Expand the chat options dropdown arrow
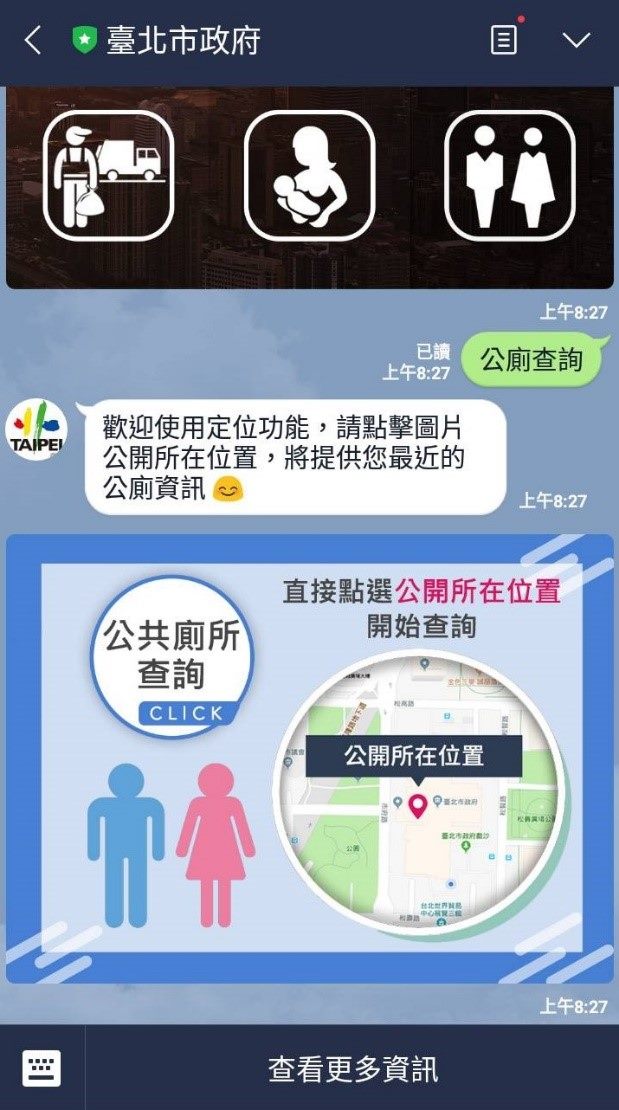The width and height of the screenshot is (619, 1110). click(576, 40)
